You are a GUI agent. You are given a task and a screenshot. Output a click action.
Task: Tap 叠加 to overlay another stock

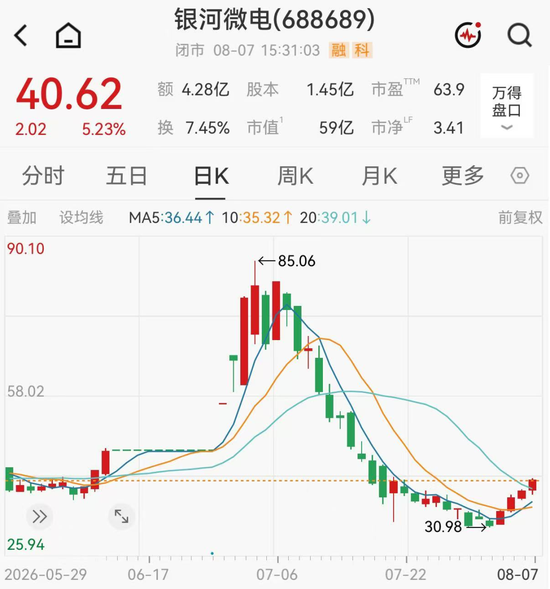(22, 217)
